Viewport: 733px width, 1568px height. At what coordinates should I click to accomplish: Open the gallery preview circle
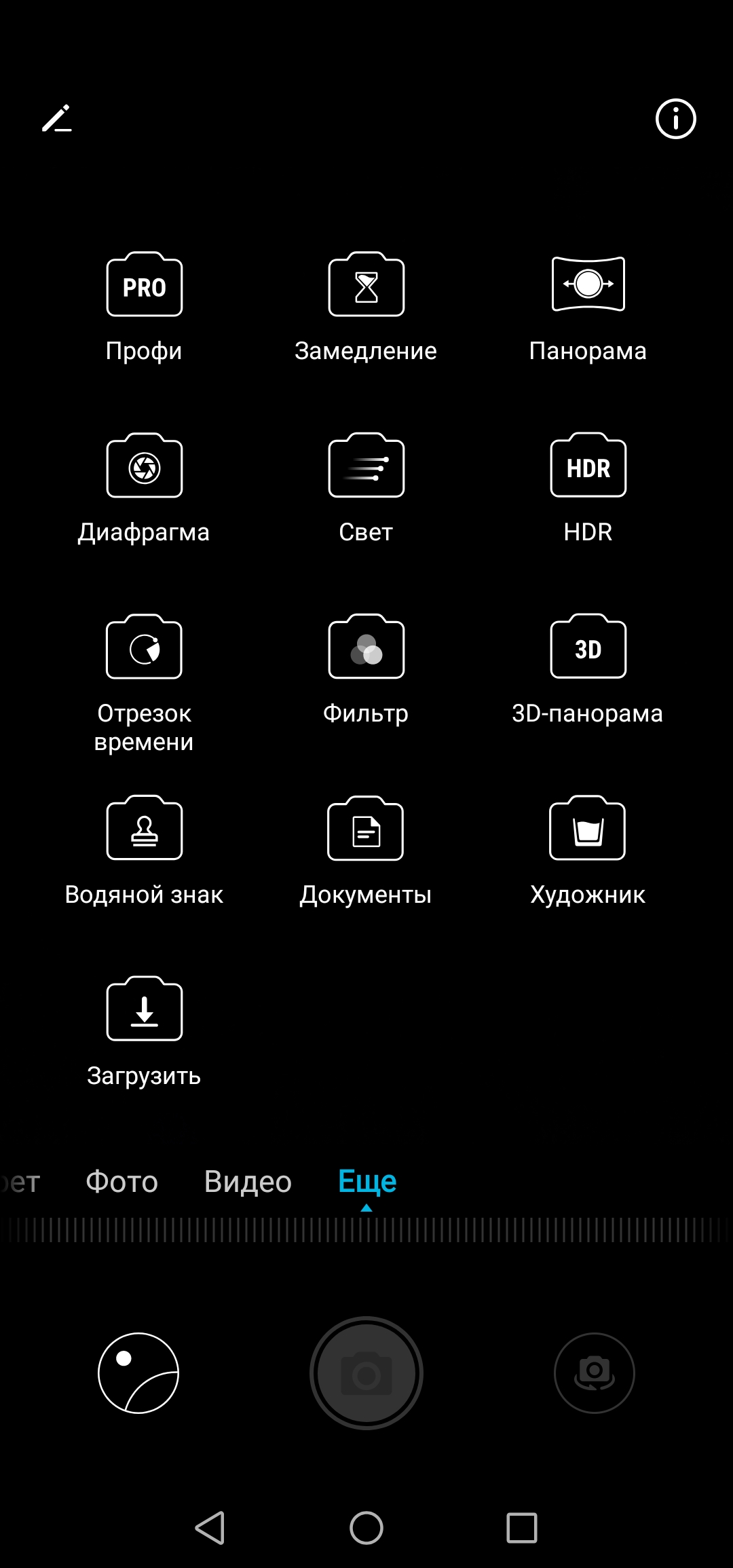click(x=138, y=1373)
